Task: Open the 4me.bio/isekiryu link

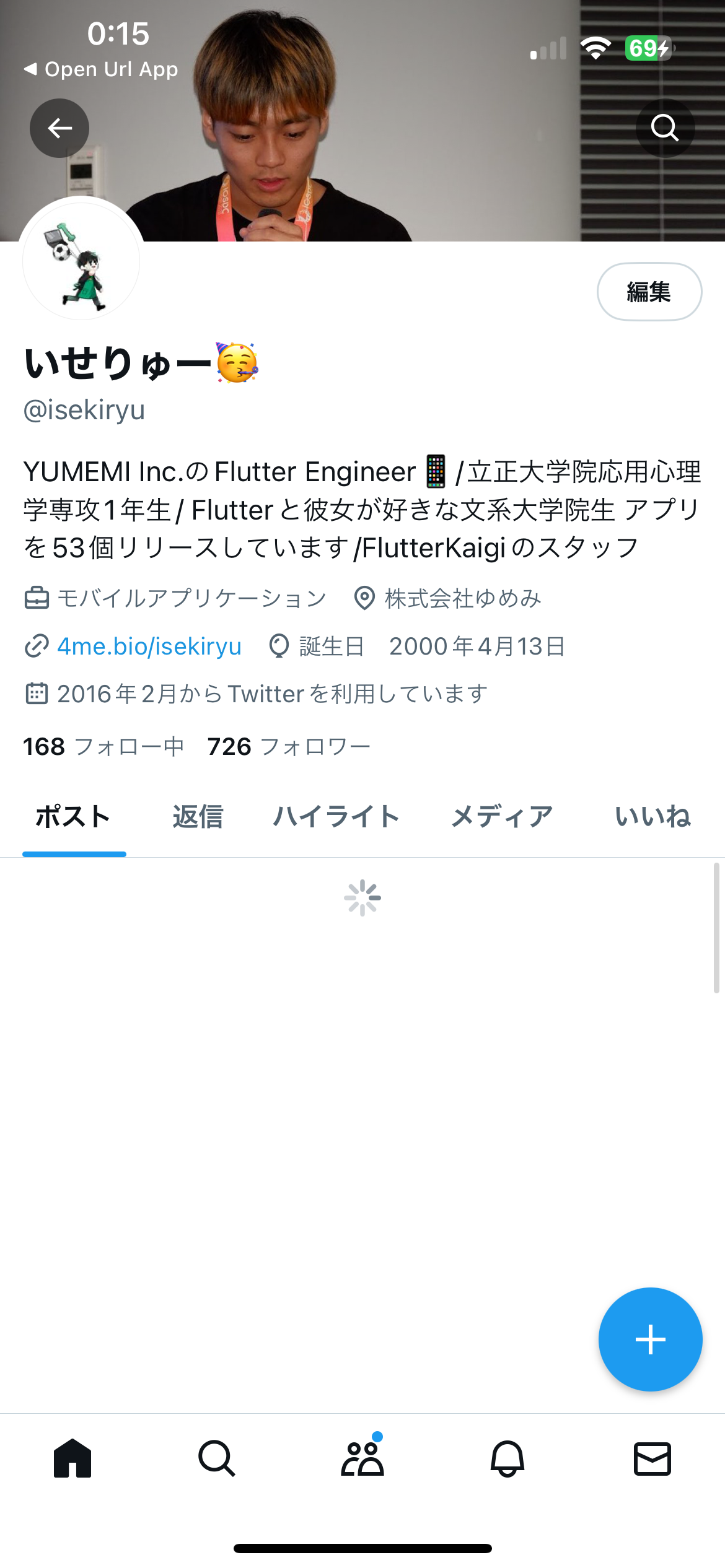Action: pos(149,646)
